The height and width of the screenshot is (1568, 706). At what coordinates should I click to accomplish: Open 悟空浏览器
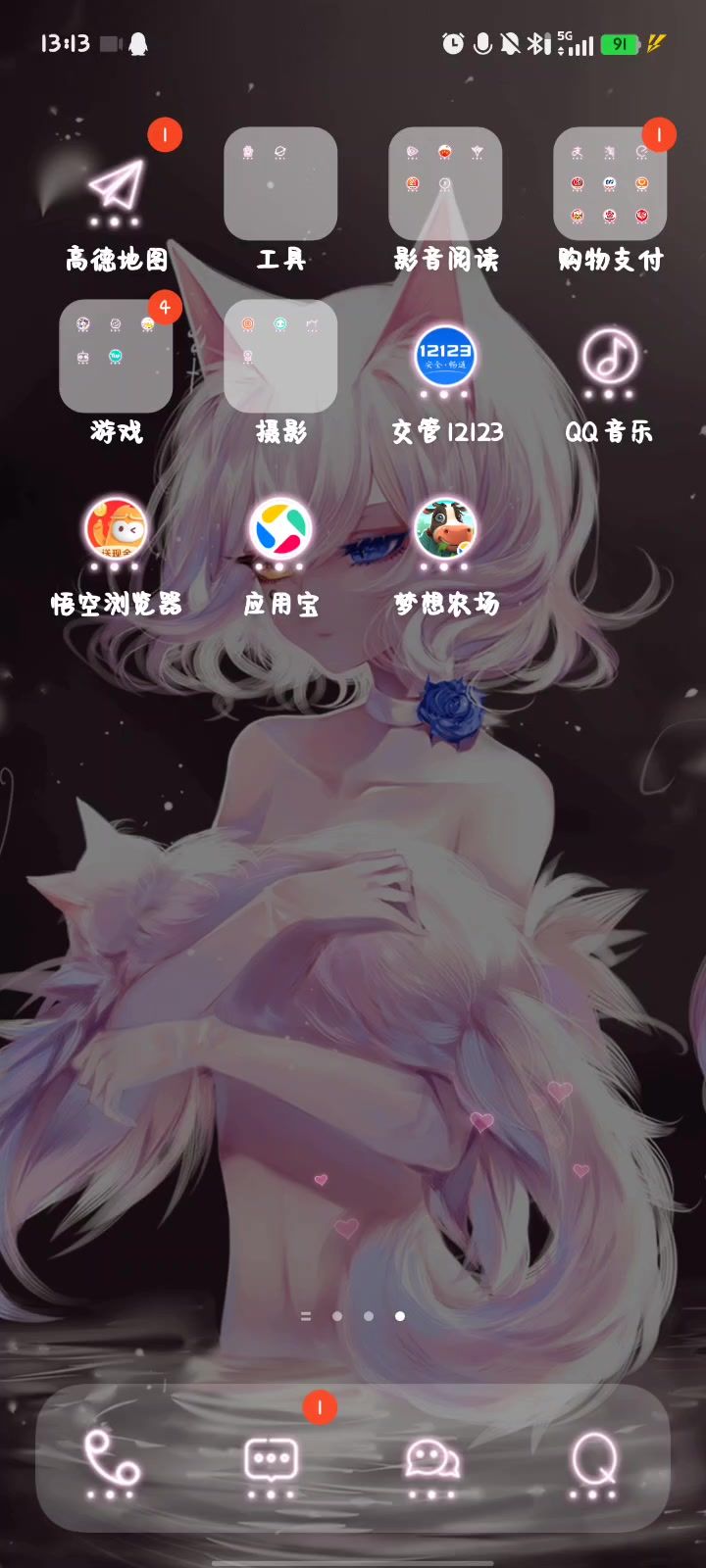(116, 530)
